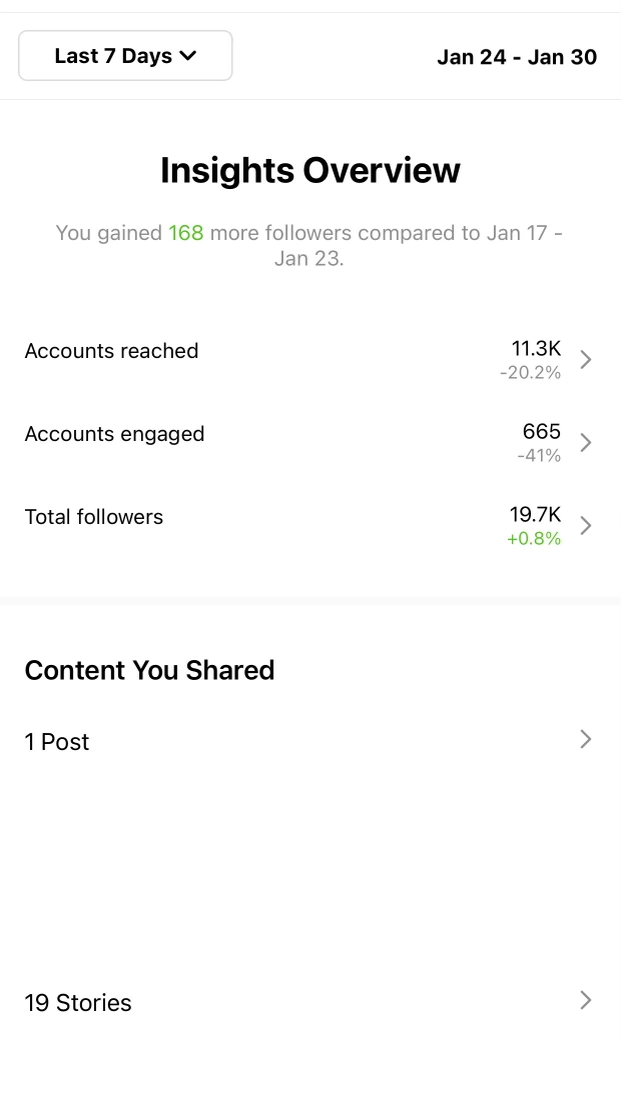View the 19 Stories shared

coord(310,1002)
